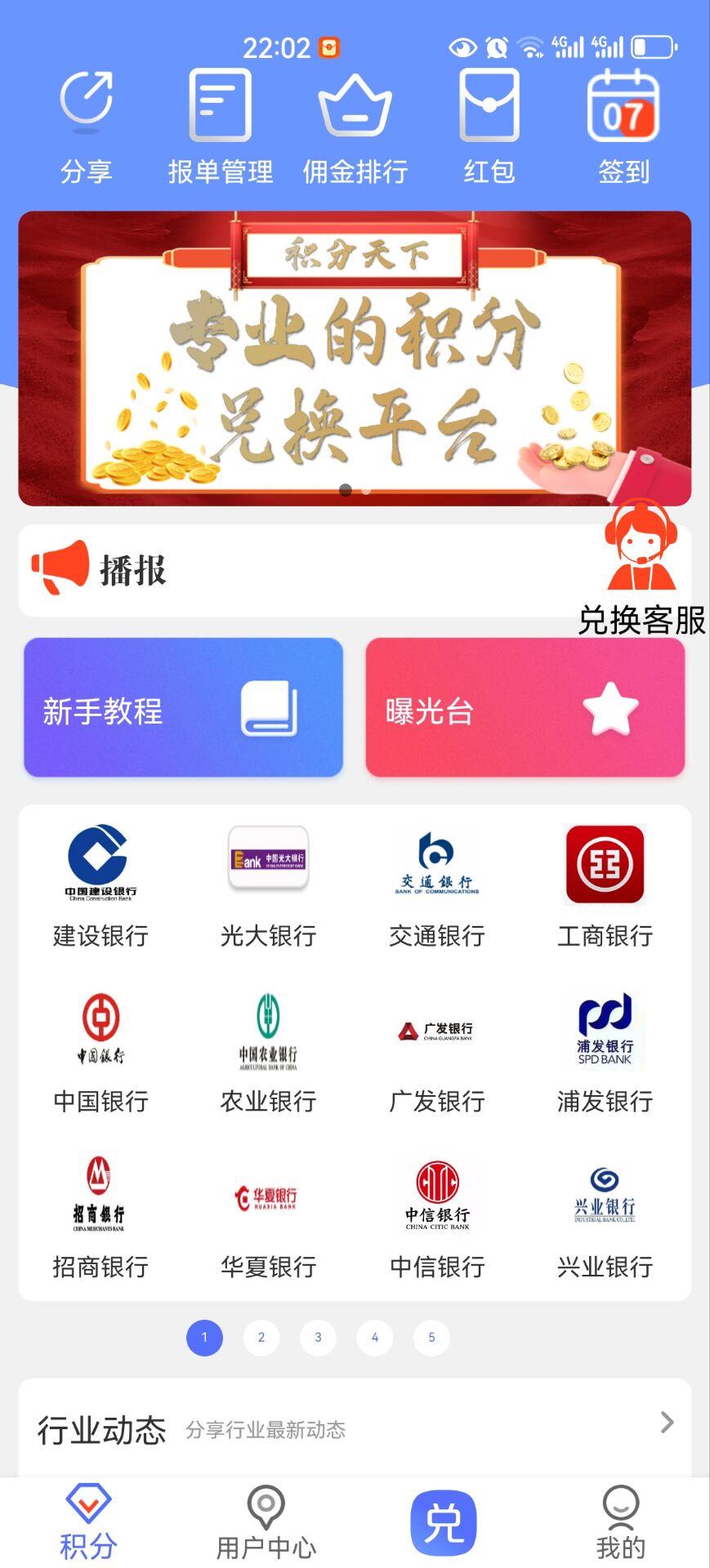Open 佣金排行 commission ranking
The height and width of the screenshot is (1568, 710).
(355, 127)
